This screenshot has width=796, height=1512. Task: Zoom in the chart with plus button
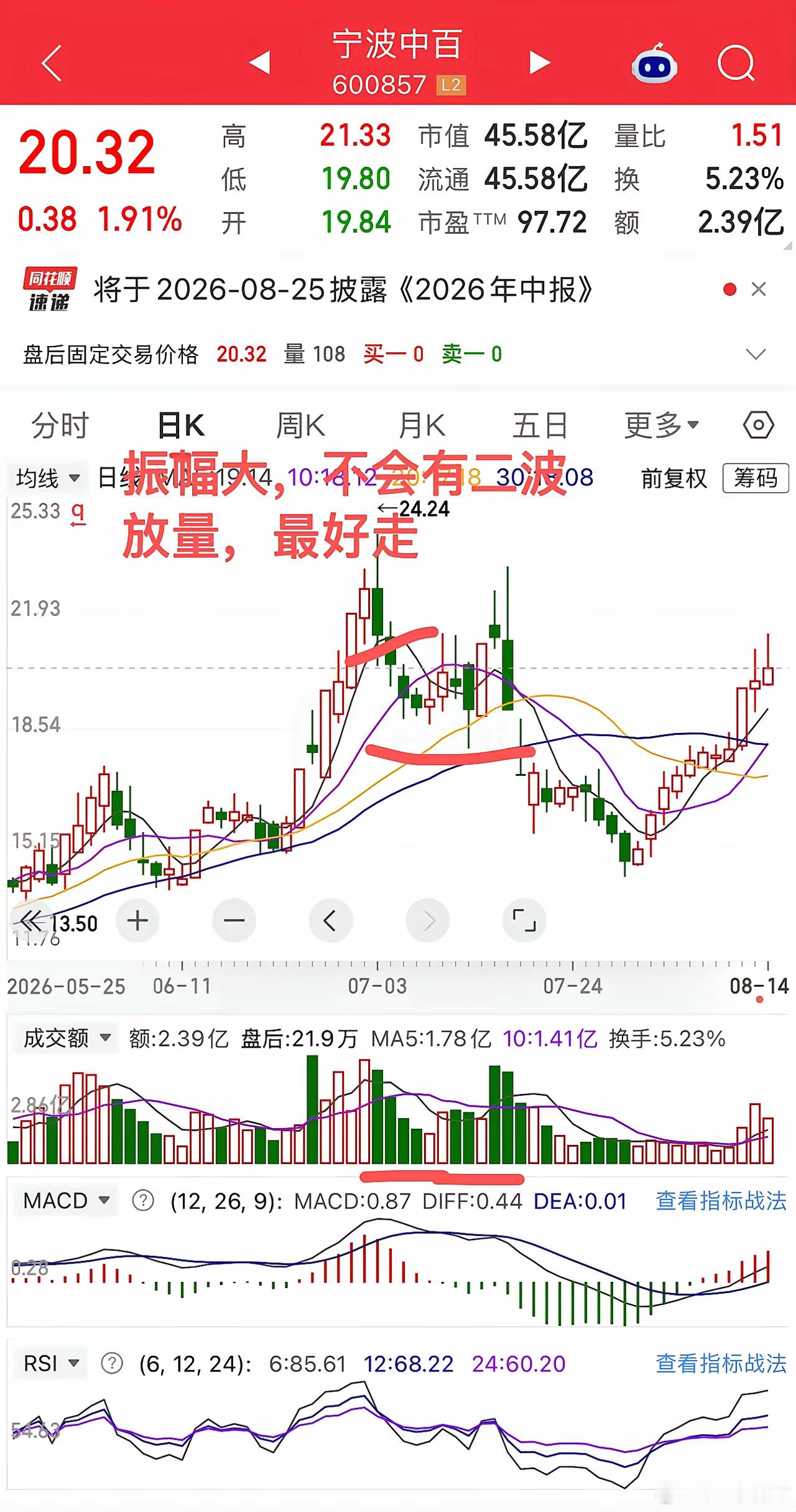coord(137,920)
